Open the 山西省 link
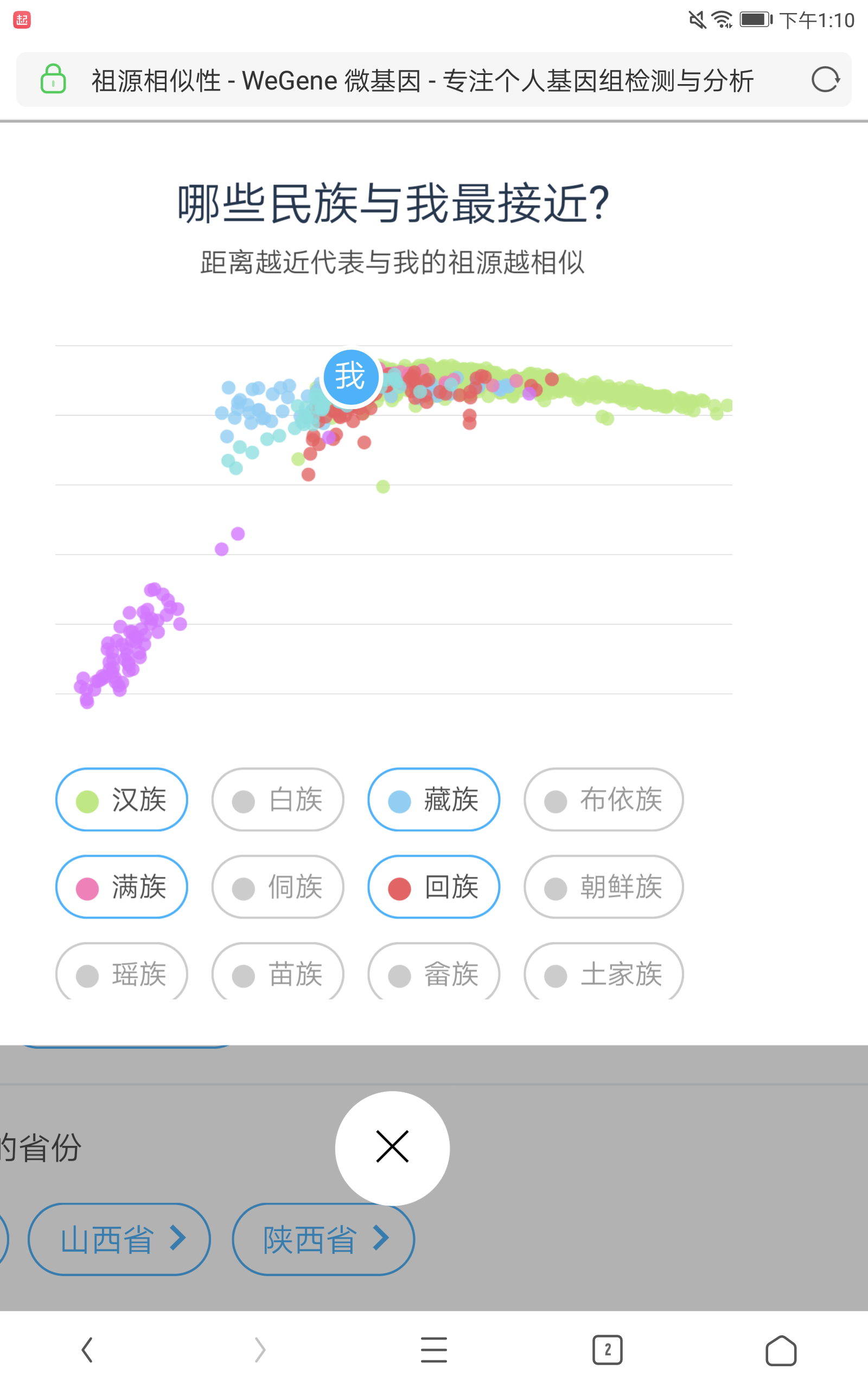The width and height of the screenshot is (868, 1389). (x=119, y=1239)
